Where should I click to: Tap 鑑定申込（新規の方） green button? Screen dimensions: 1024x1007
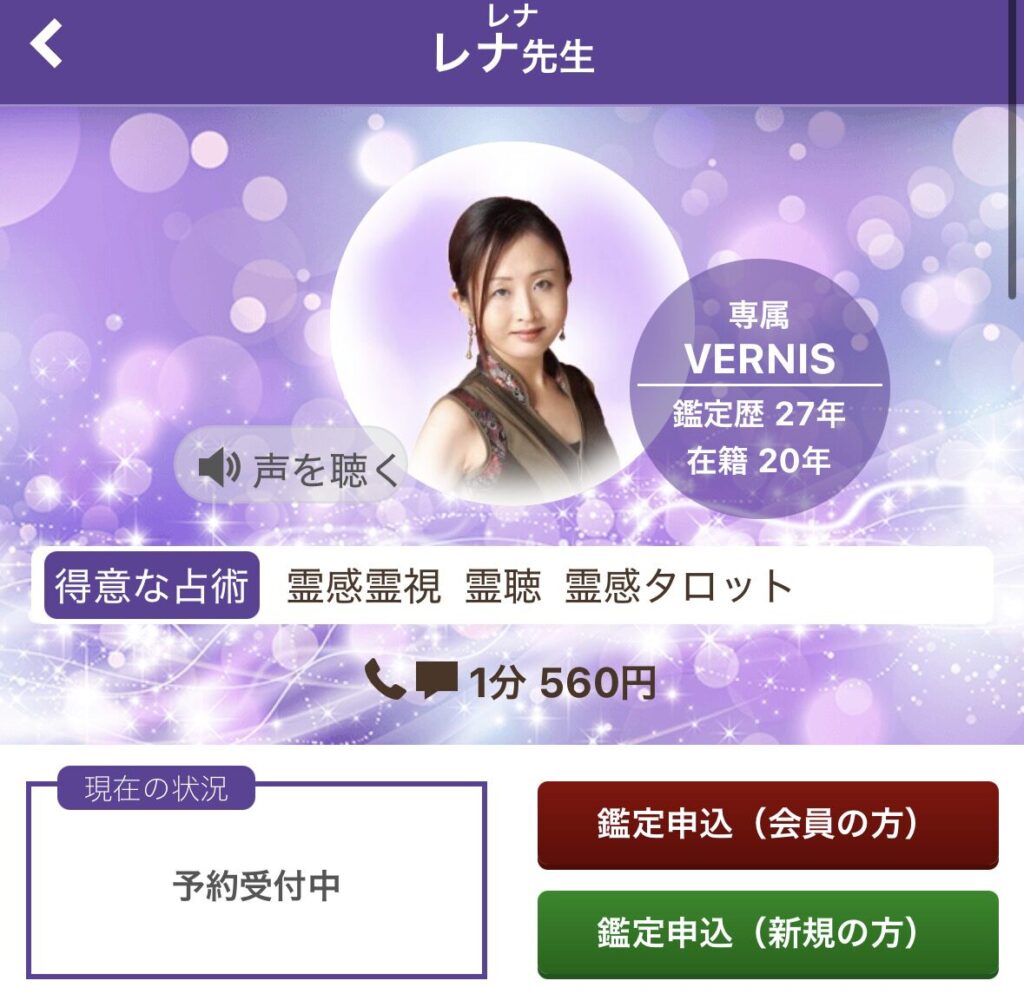767,933
